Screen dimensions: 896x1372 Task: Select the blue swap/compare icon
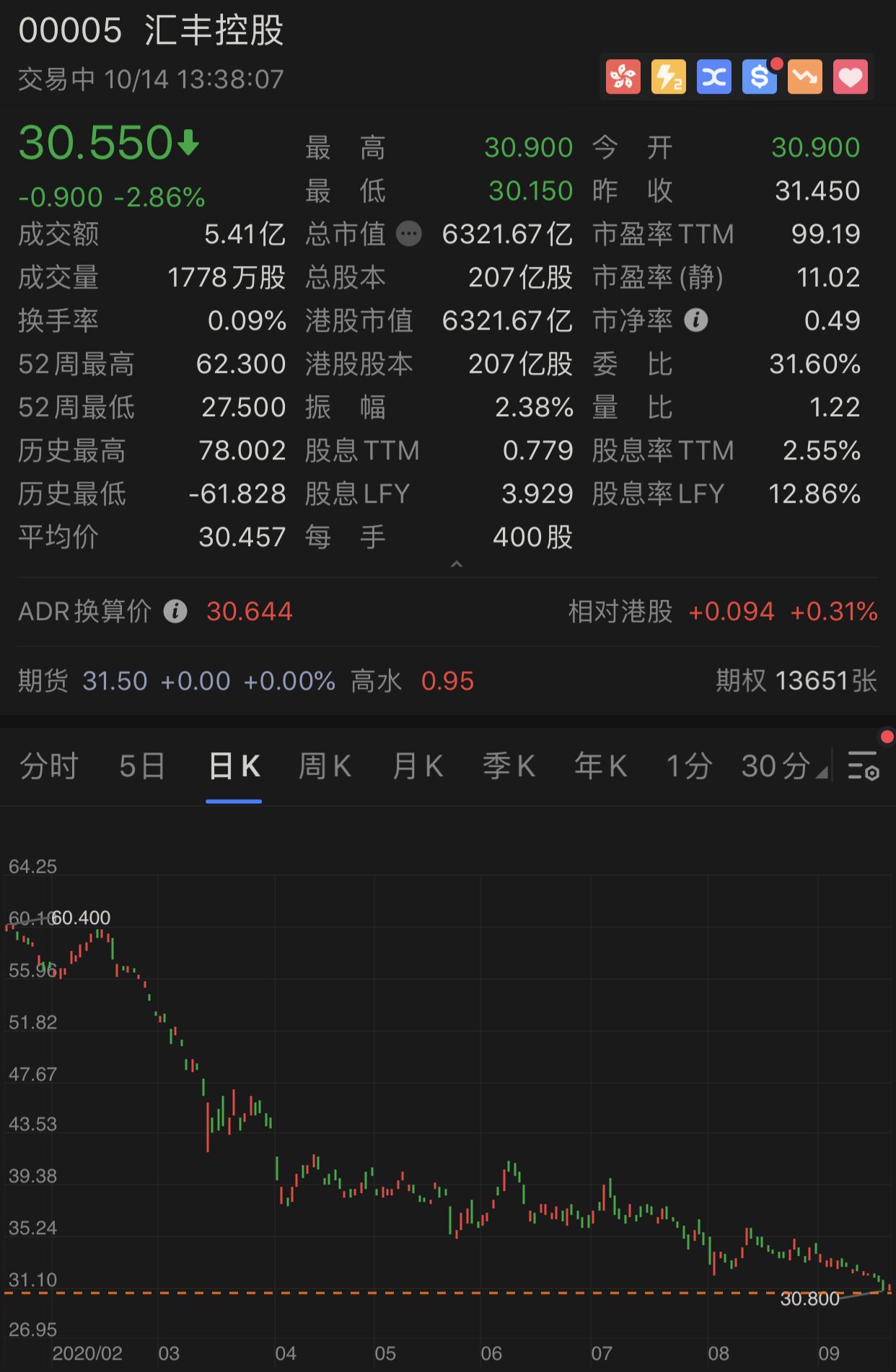(713, 76)
